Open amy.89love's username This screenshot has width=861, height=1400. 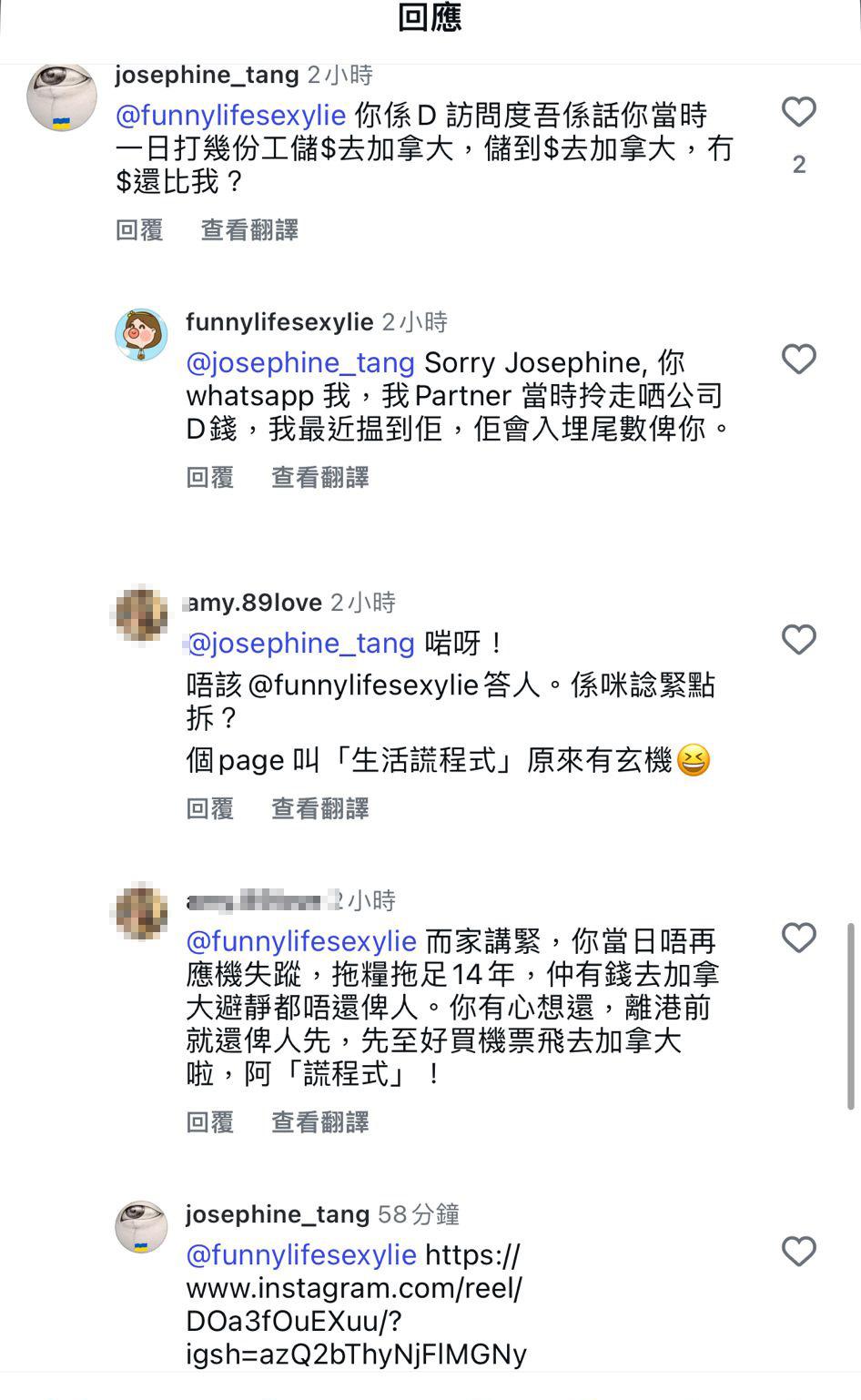(254, 603)
